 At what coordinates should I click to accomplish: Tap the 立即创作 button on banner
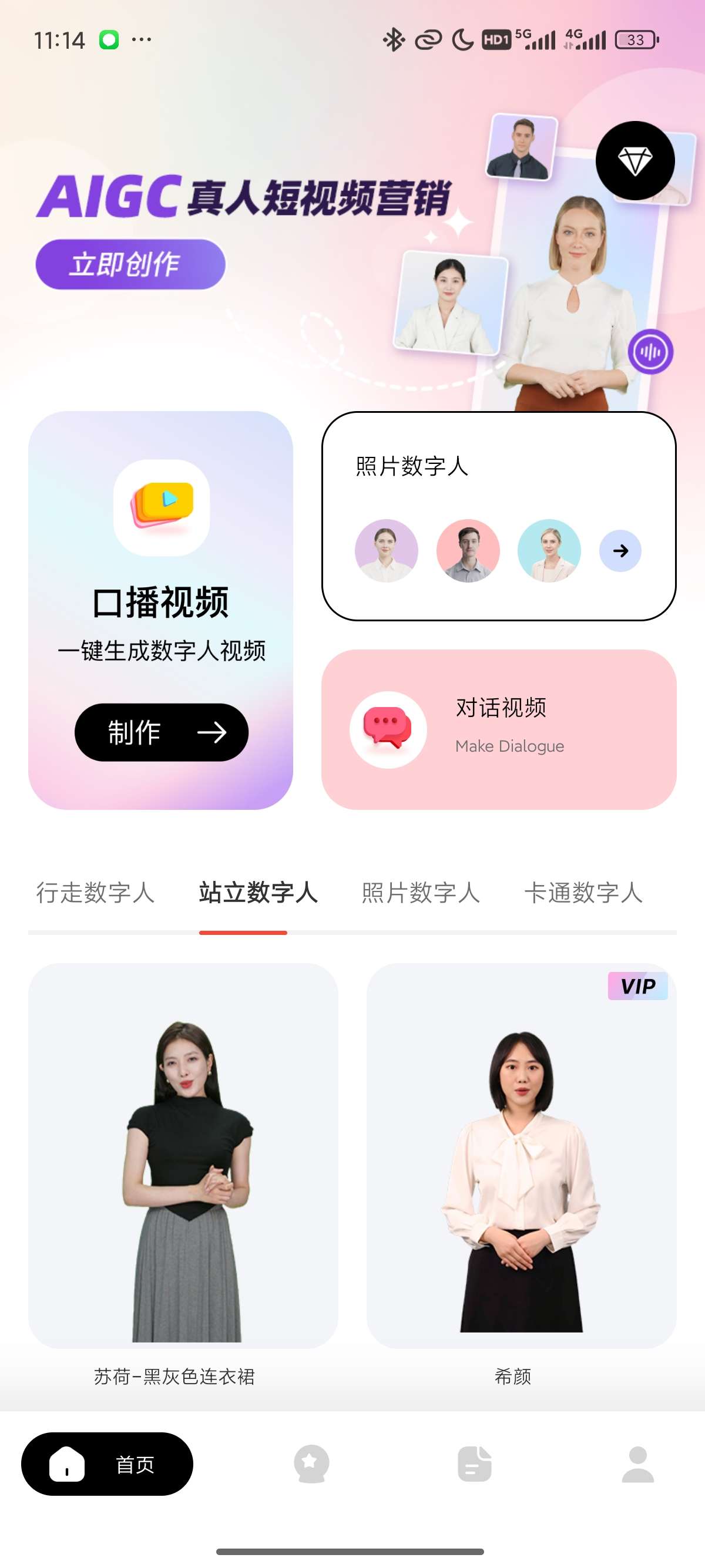click(130, 264)
